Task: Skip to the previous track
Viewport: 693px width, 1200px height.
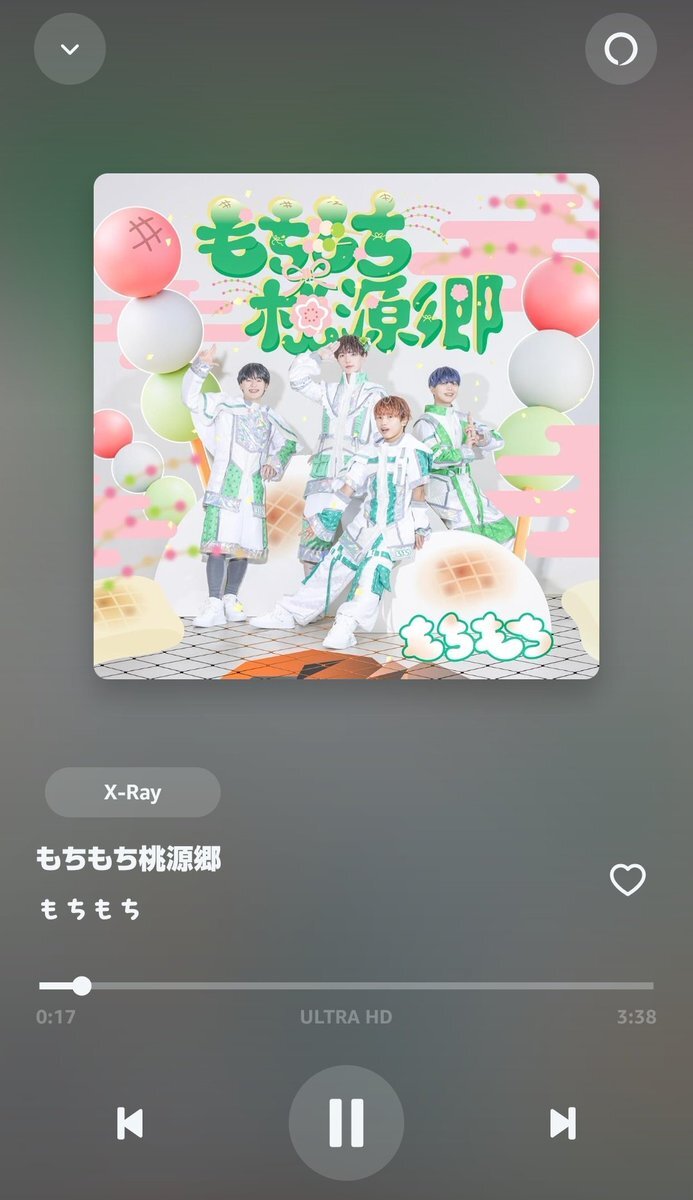Action: 130,1123
